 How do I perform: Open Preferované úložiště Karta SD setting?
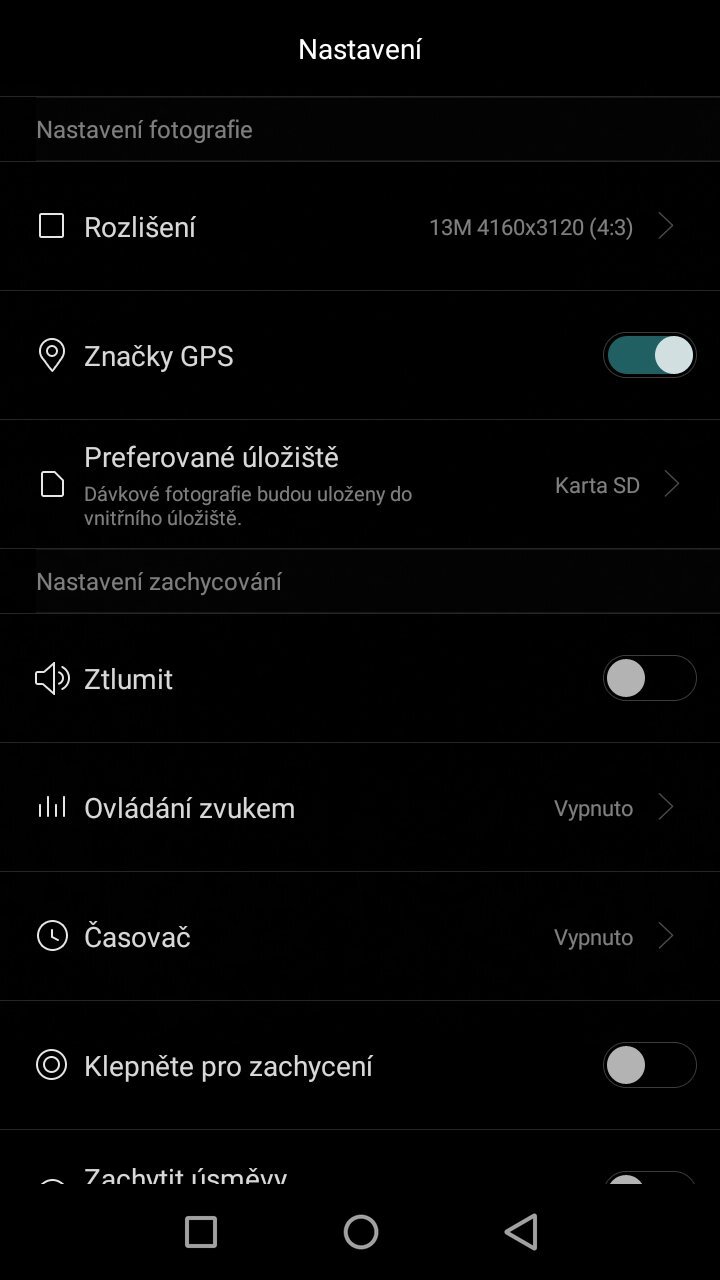598,484
